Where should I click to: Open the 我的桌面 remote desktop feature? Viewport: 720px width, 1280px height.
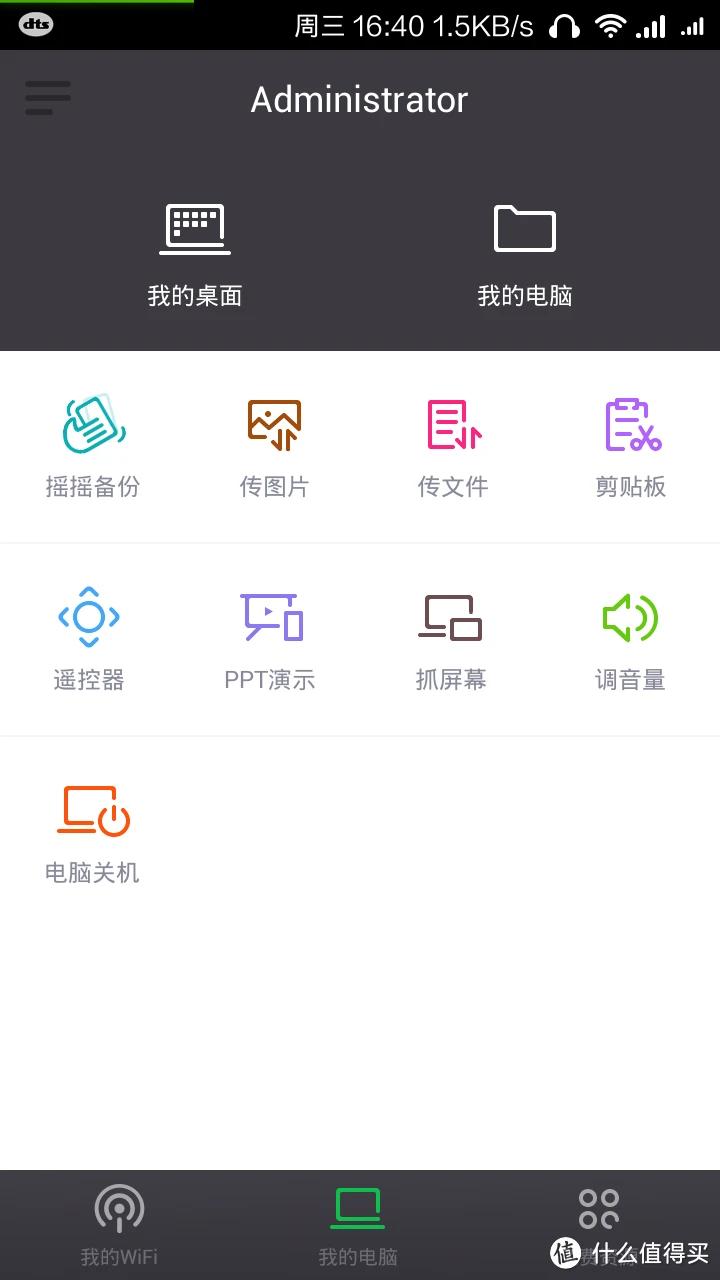pos(194,250)
